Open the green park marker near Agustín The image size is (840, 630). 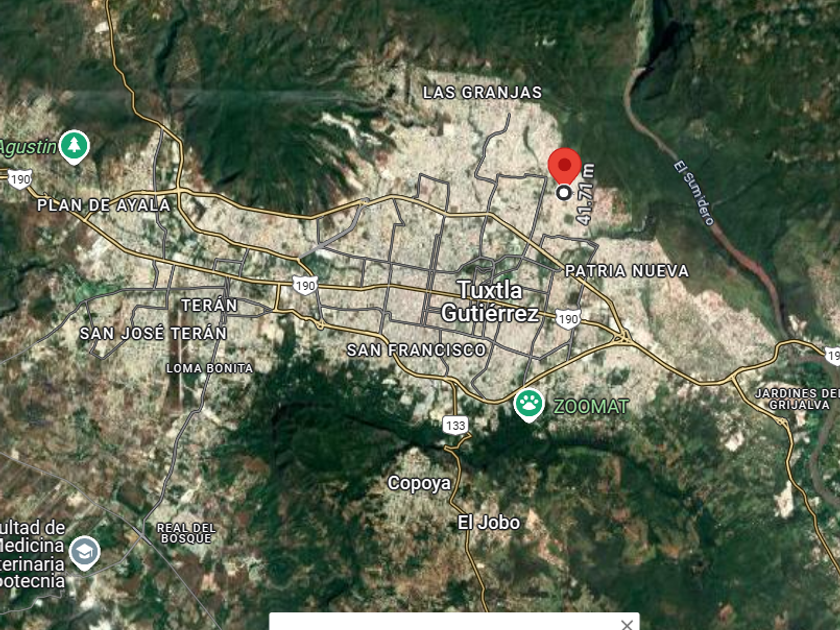73,146
